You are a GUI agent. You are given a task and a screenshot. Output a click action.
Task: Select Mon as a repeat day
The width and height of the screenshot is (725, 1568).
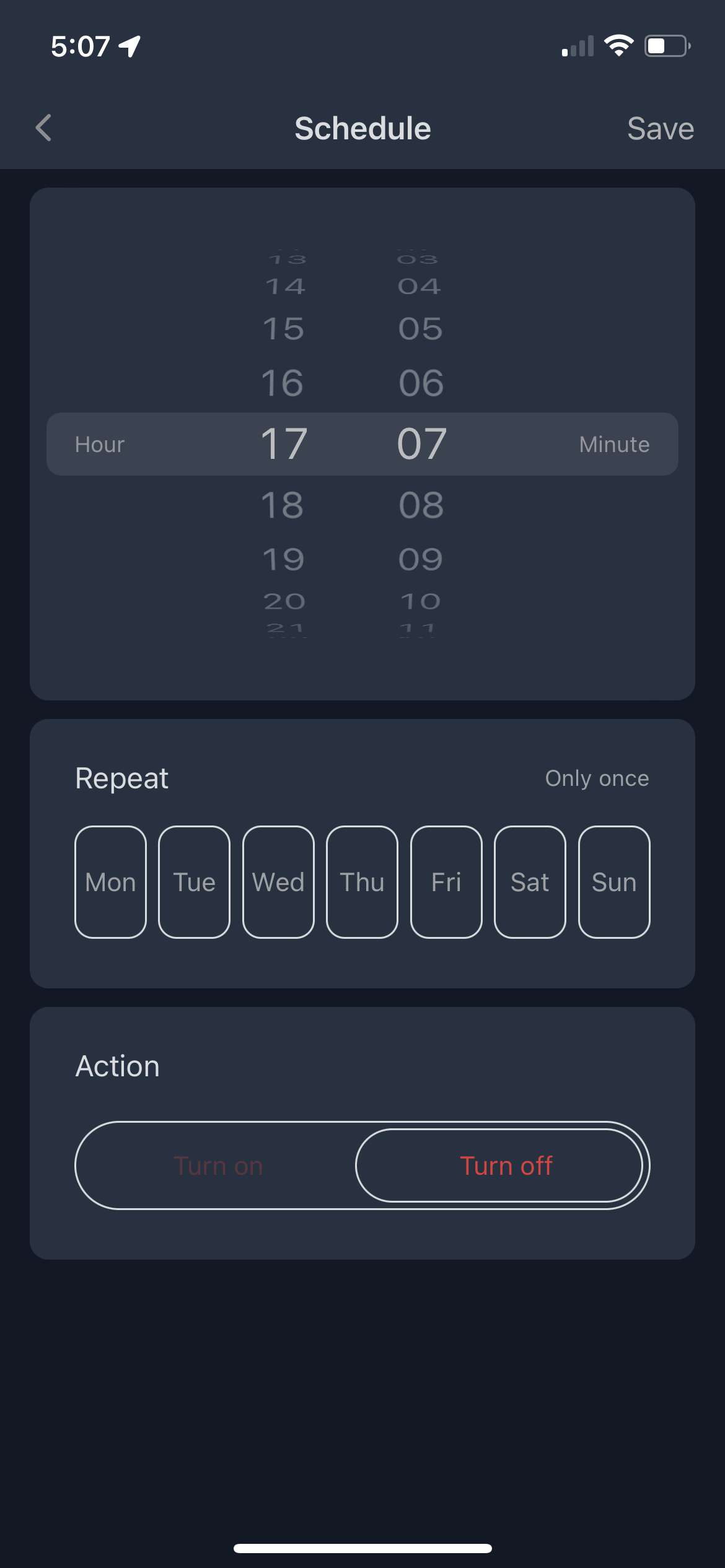tap(110, 882)
